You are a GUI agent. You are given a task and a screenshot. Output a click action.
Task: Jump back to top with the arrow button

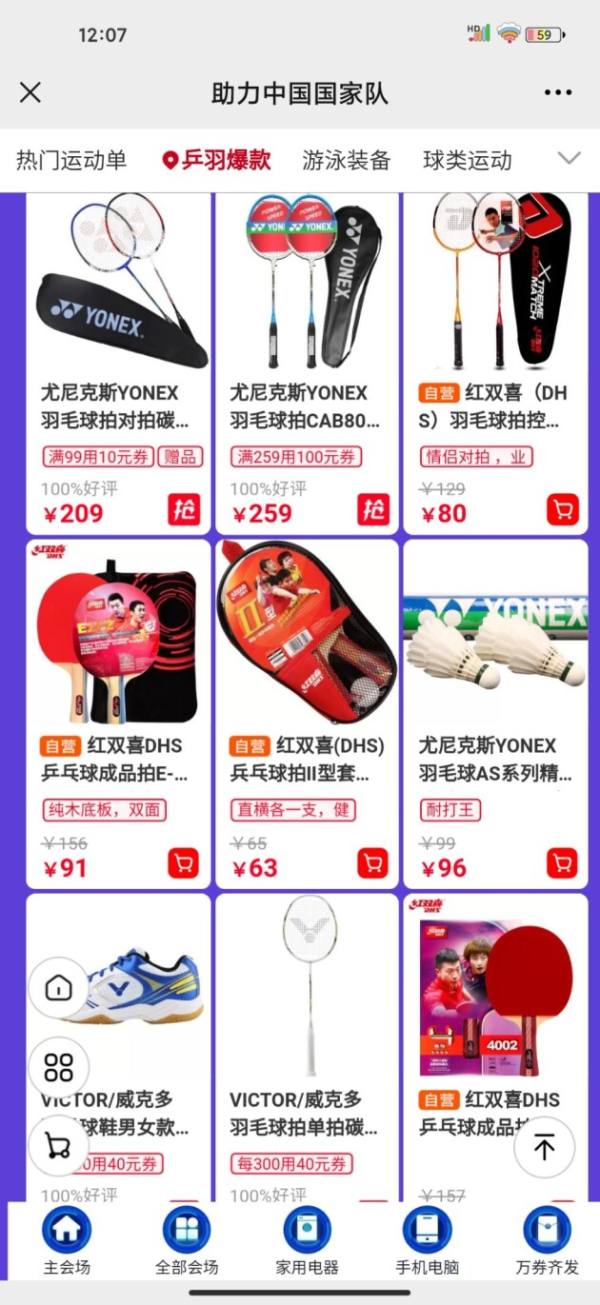[544, 1148]
